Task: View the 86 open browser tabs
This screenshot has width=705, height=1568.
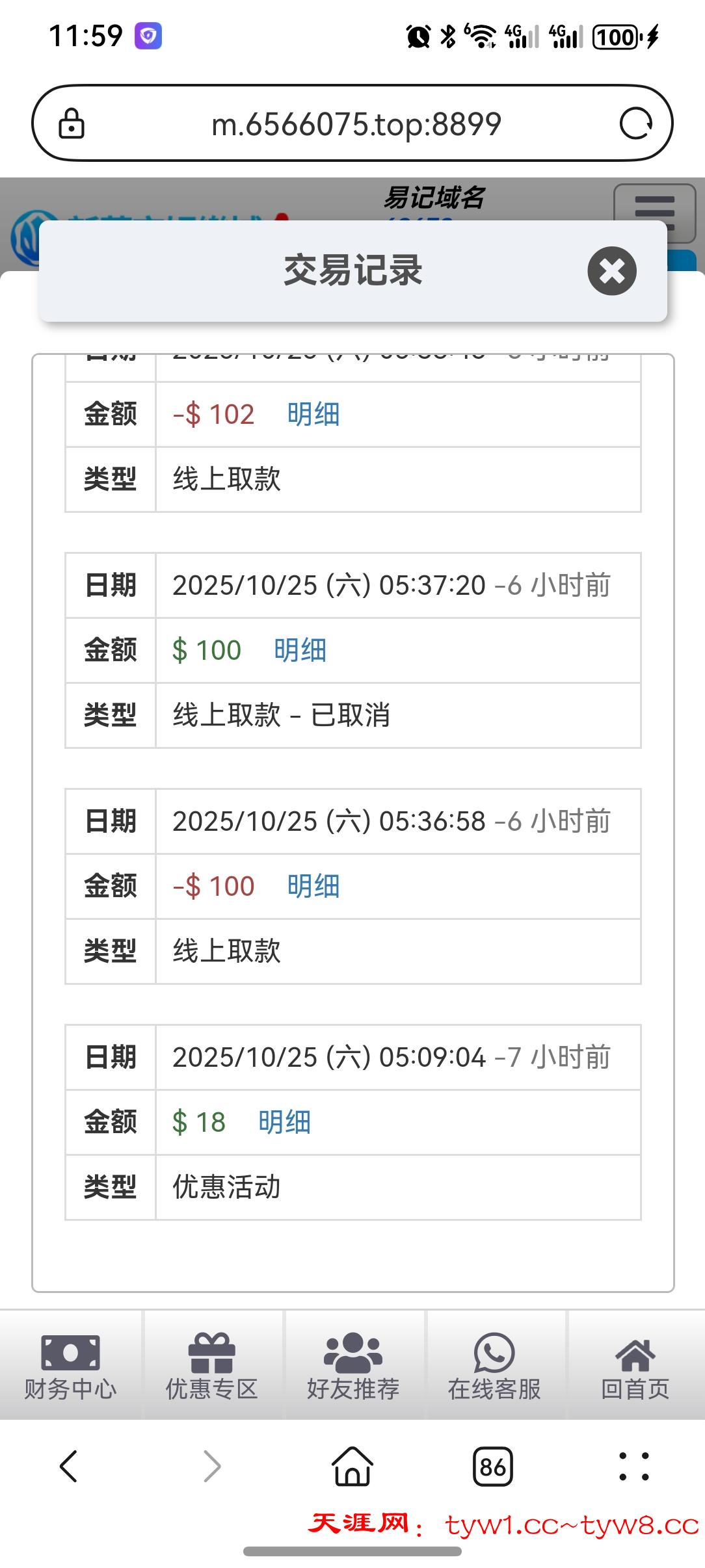Action: point(493,1467)
